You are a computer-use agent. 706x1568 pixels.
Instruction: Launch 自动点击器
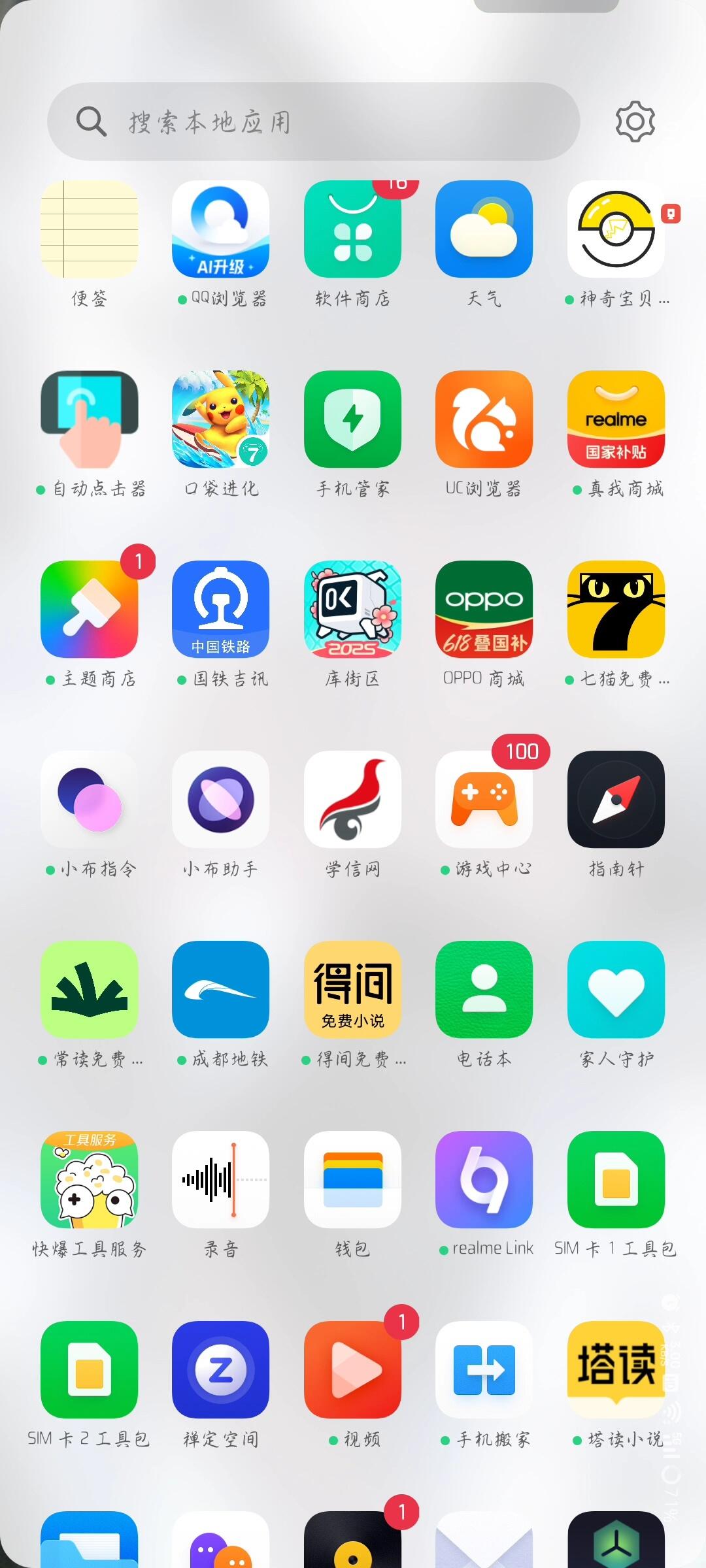[89, 419]
